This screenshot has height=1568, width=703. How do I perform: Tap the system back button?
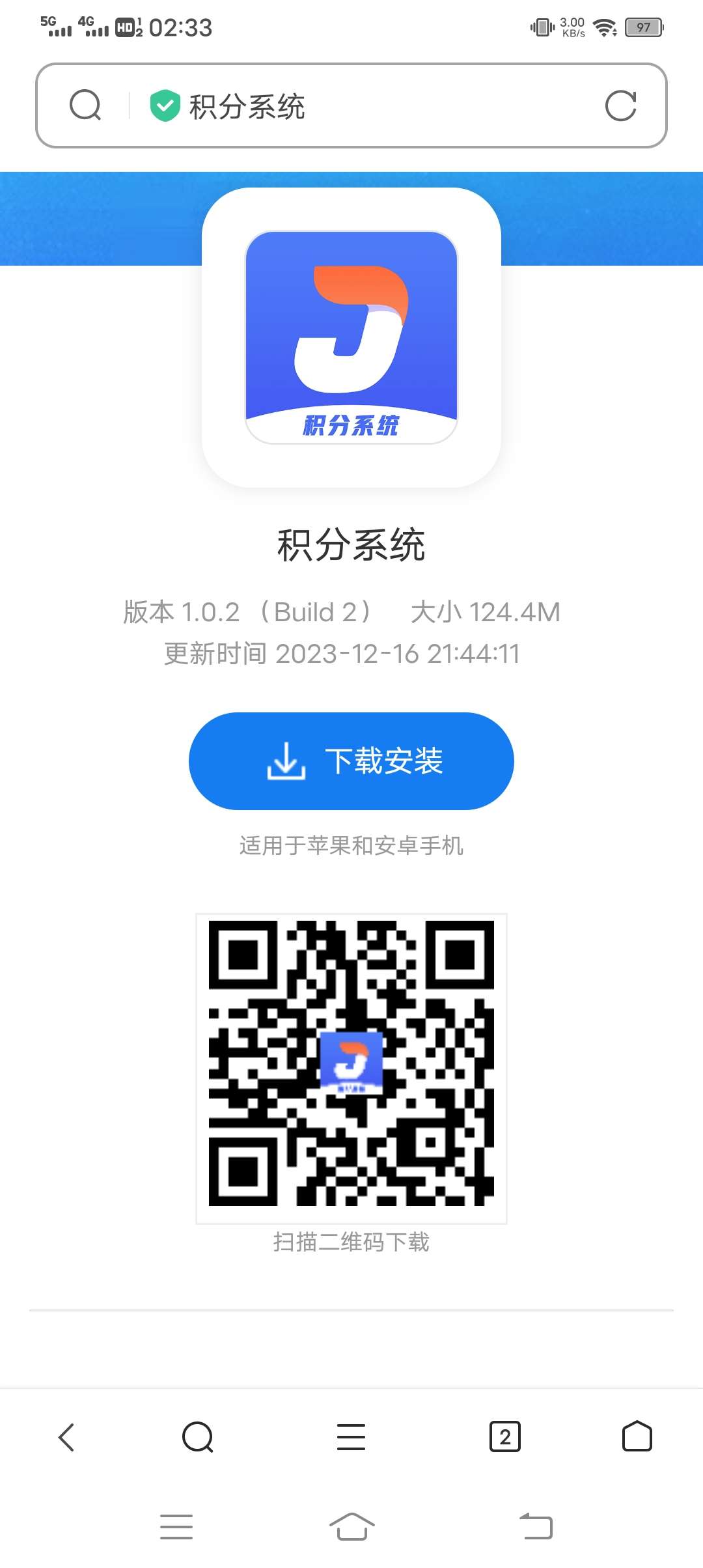click(536, 1526)
